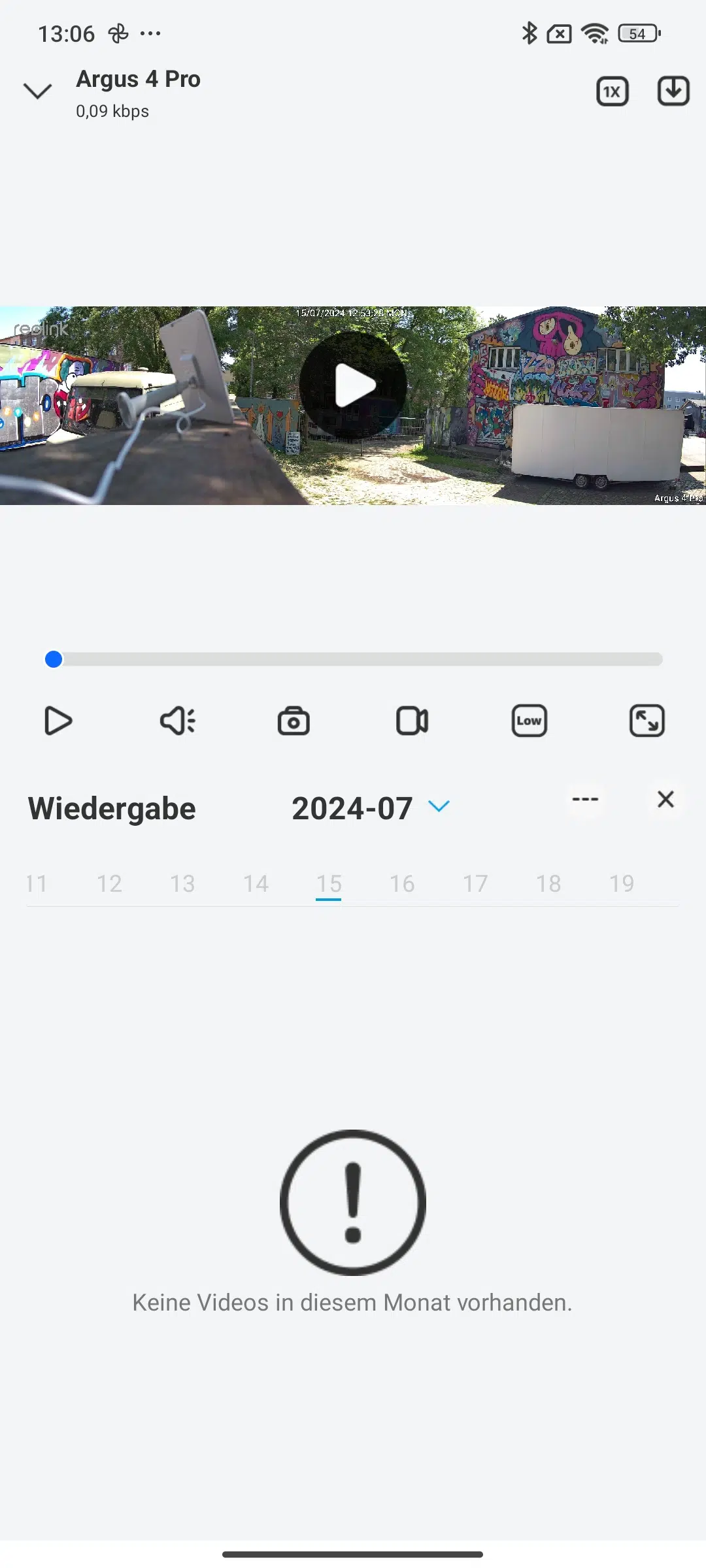706x1568 pixels.
Task: Close the Wiedergabe panel with X
Action: [x=665, y=799]
